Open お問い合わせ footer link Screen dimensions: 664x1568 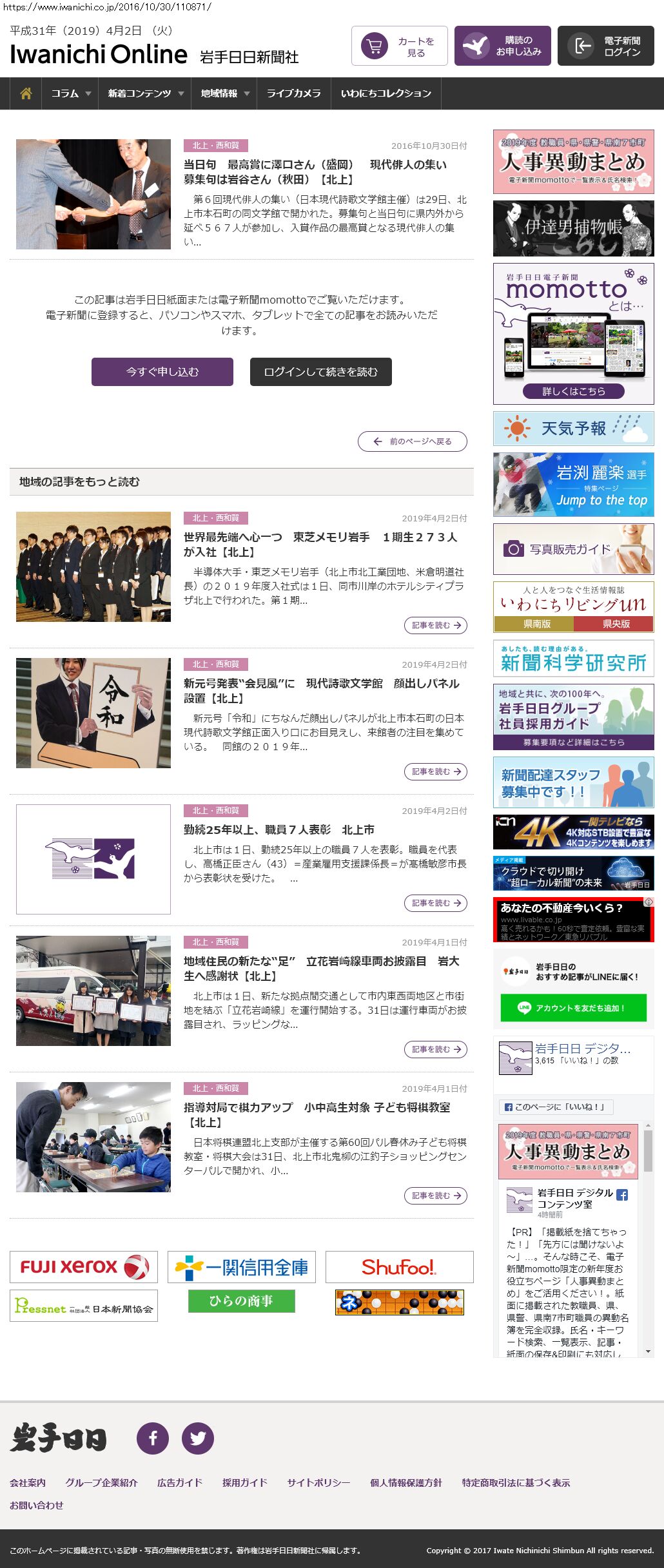[37, 1505]
